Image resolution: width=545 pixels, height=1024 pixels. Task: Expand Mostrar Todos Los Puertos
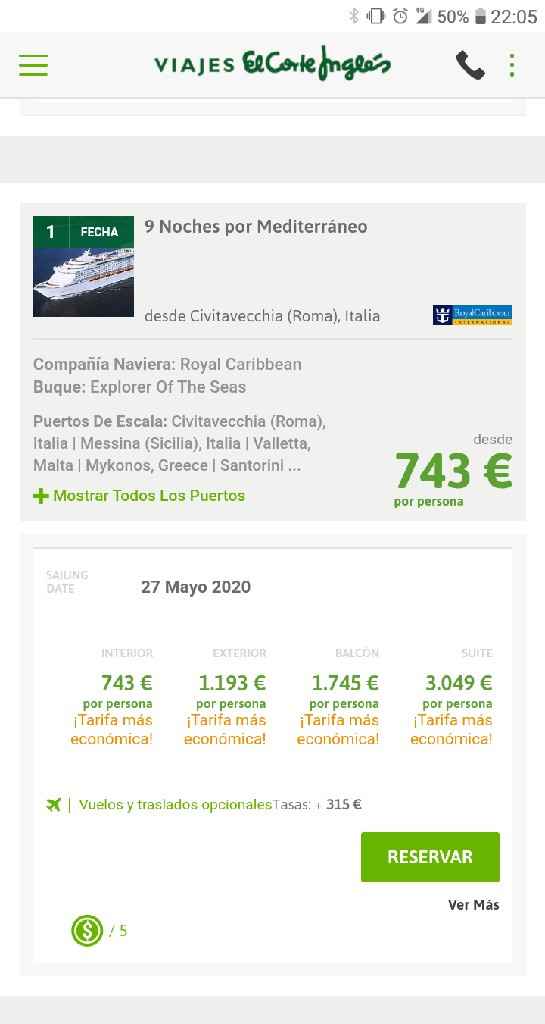coord(139,496)
